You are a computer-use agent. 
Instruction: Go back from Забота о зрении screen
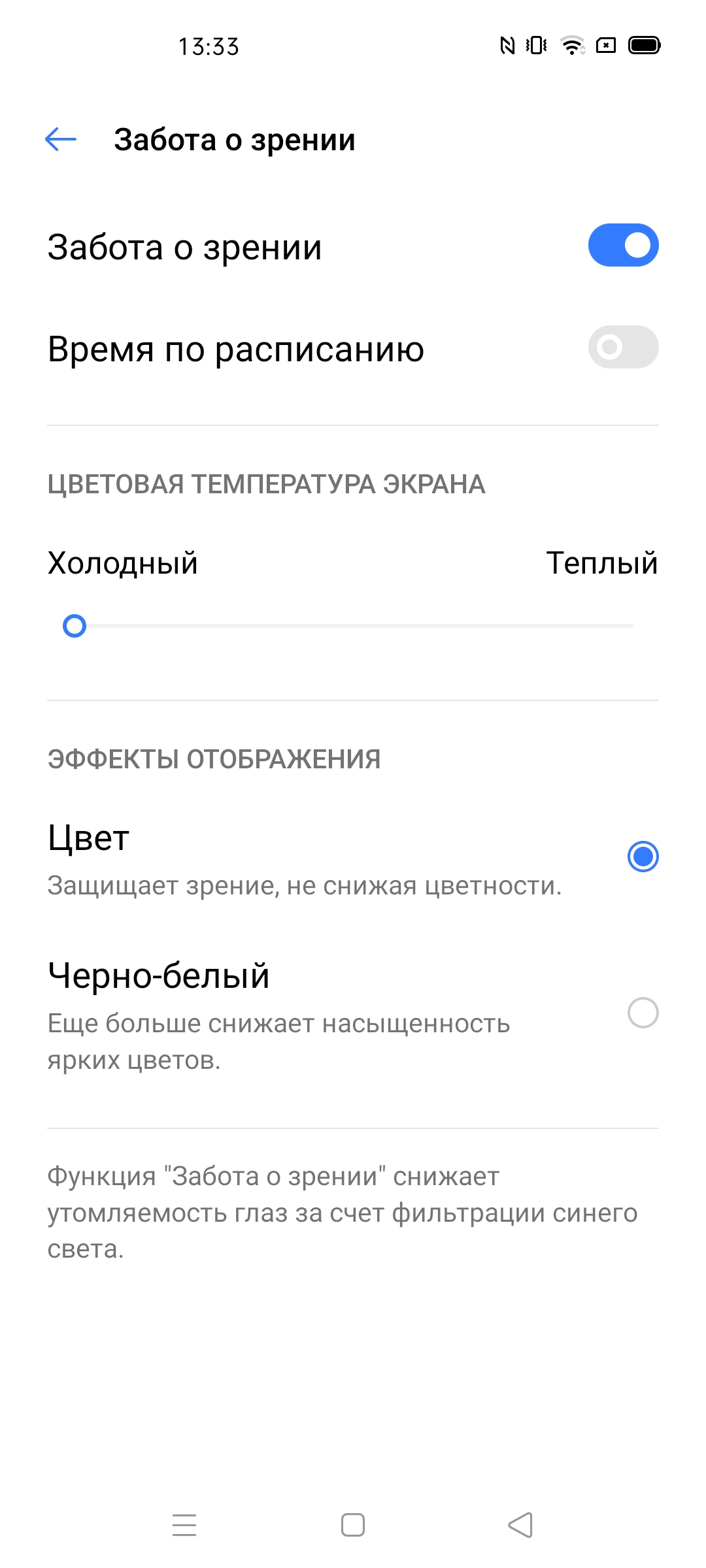click(x=61, y=139)
